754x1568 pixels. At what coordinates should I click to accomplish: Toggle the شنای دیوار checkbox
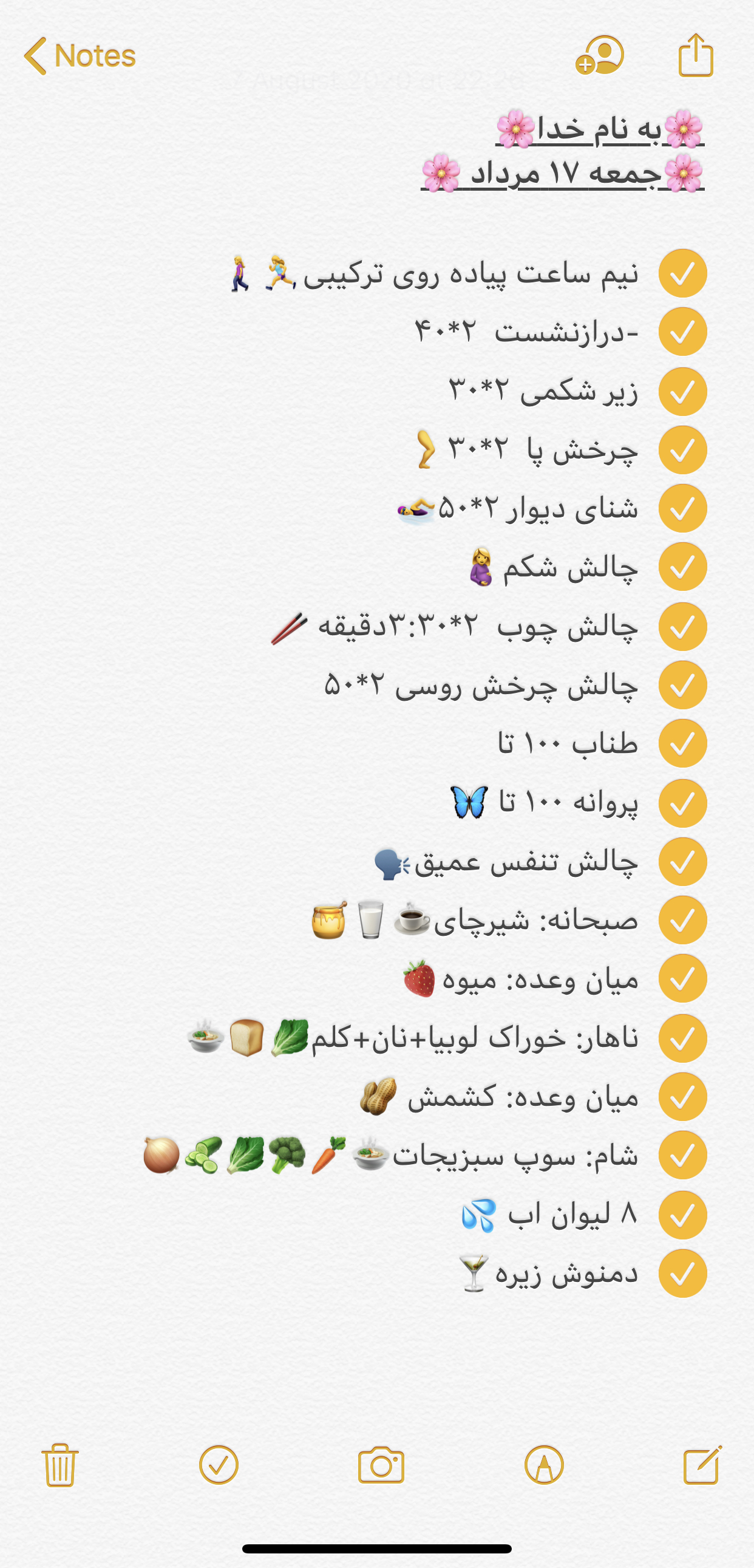tap(682, 508)
